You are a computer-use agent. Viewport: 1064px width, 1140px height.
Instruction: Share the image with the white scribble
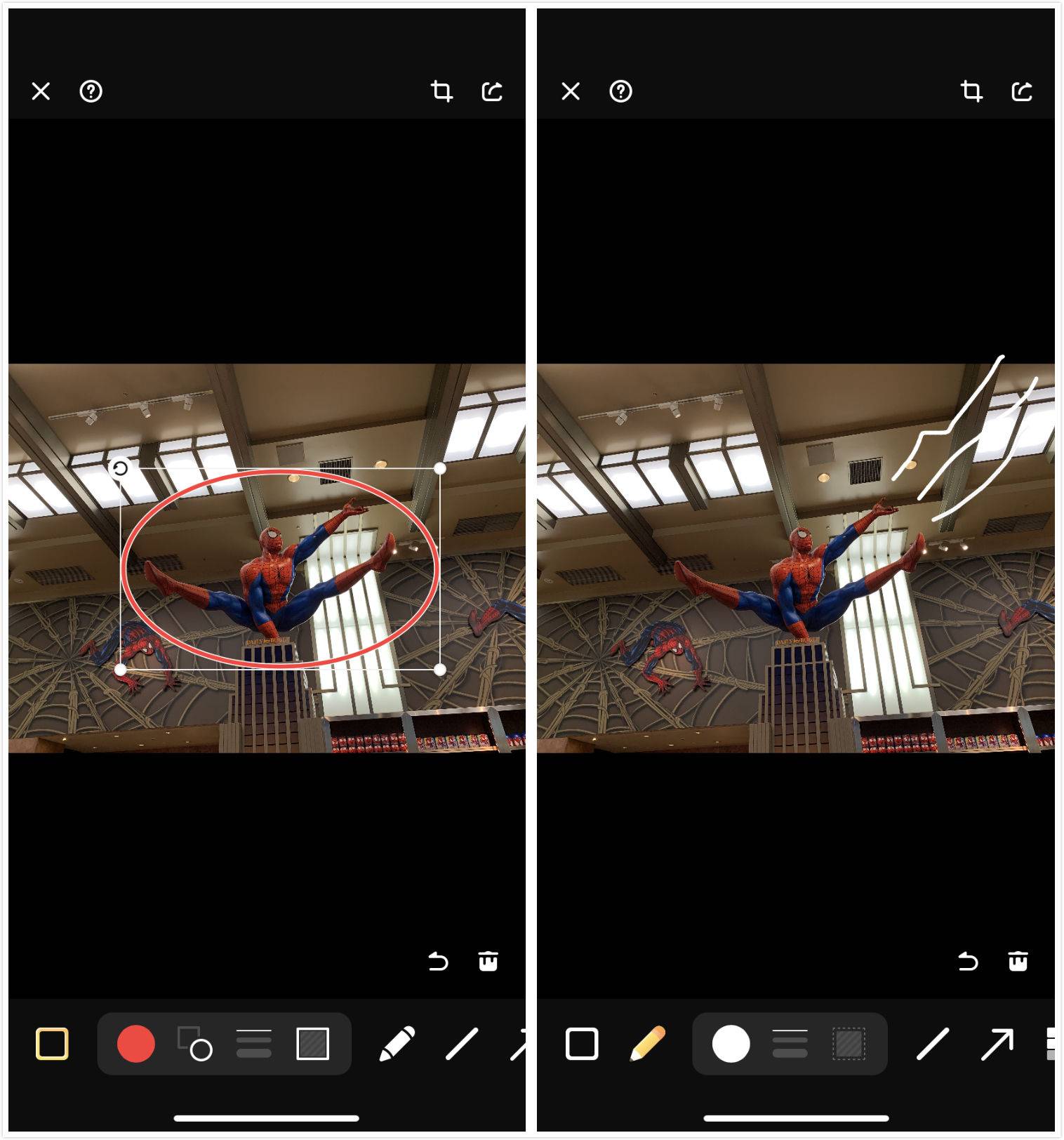pos(1022,91)
